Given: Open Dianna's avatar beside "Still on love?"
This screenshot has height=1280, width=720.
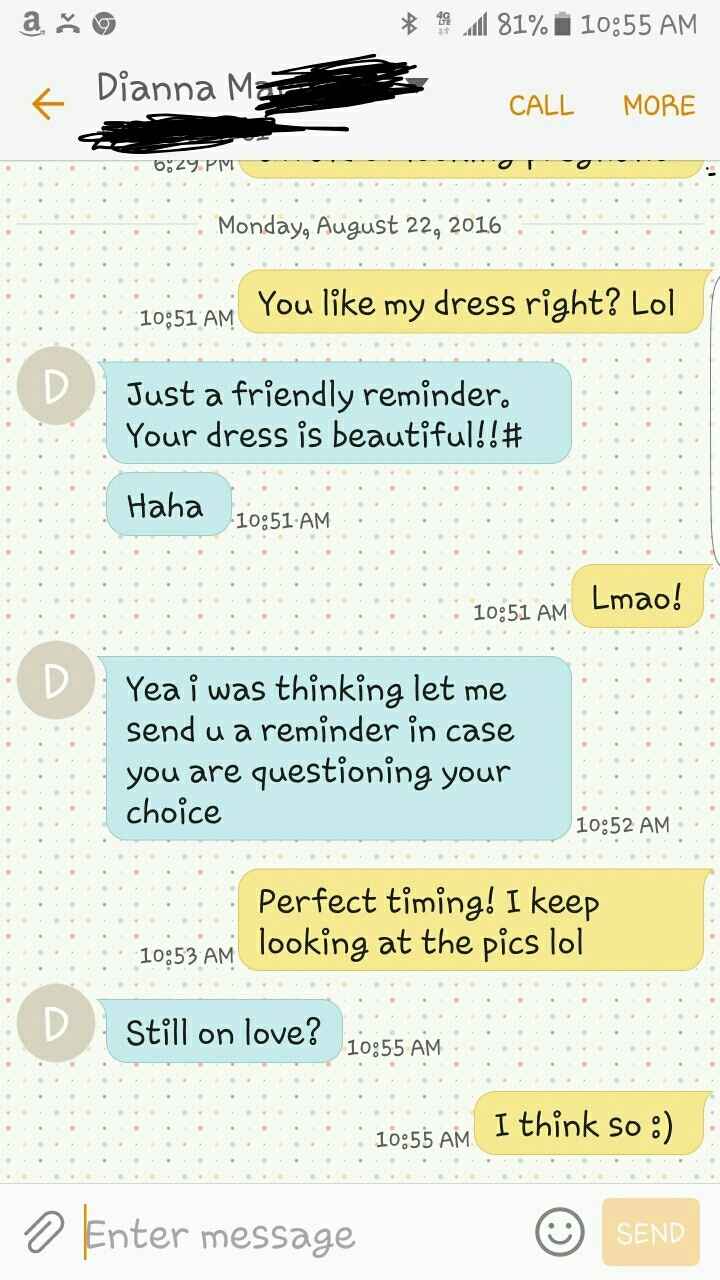Looking at the screenshot, I should click(56, 1024).
